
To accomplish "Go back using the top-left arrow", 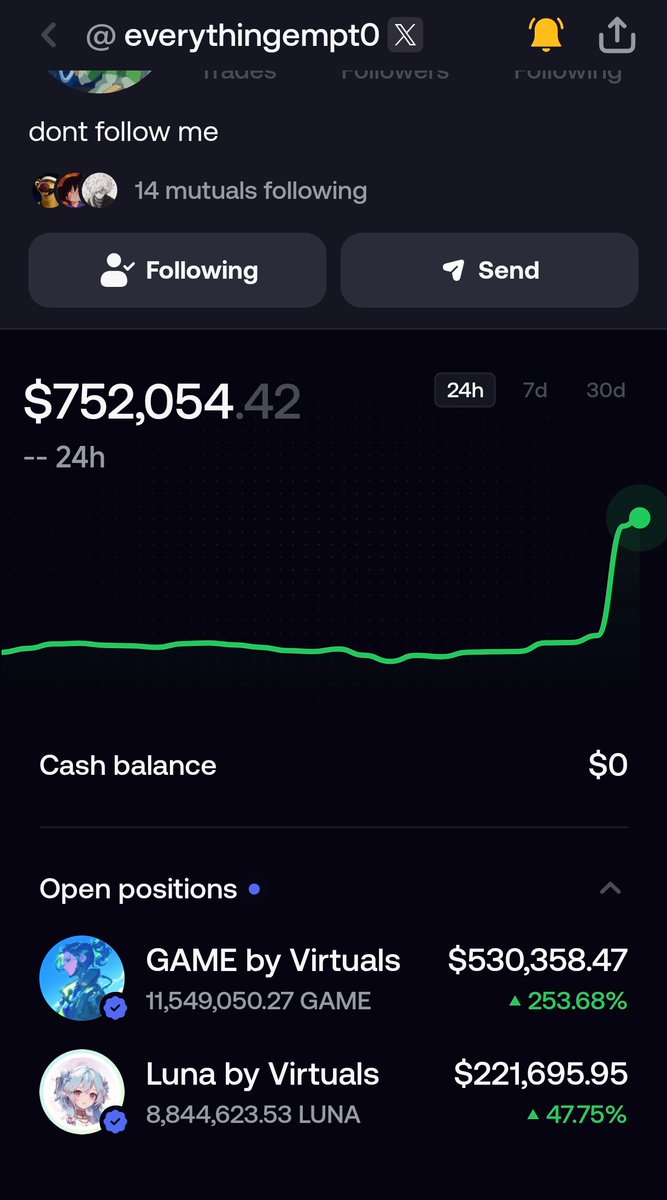I will click(48, 37).
